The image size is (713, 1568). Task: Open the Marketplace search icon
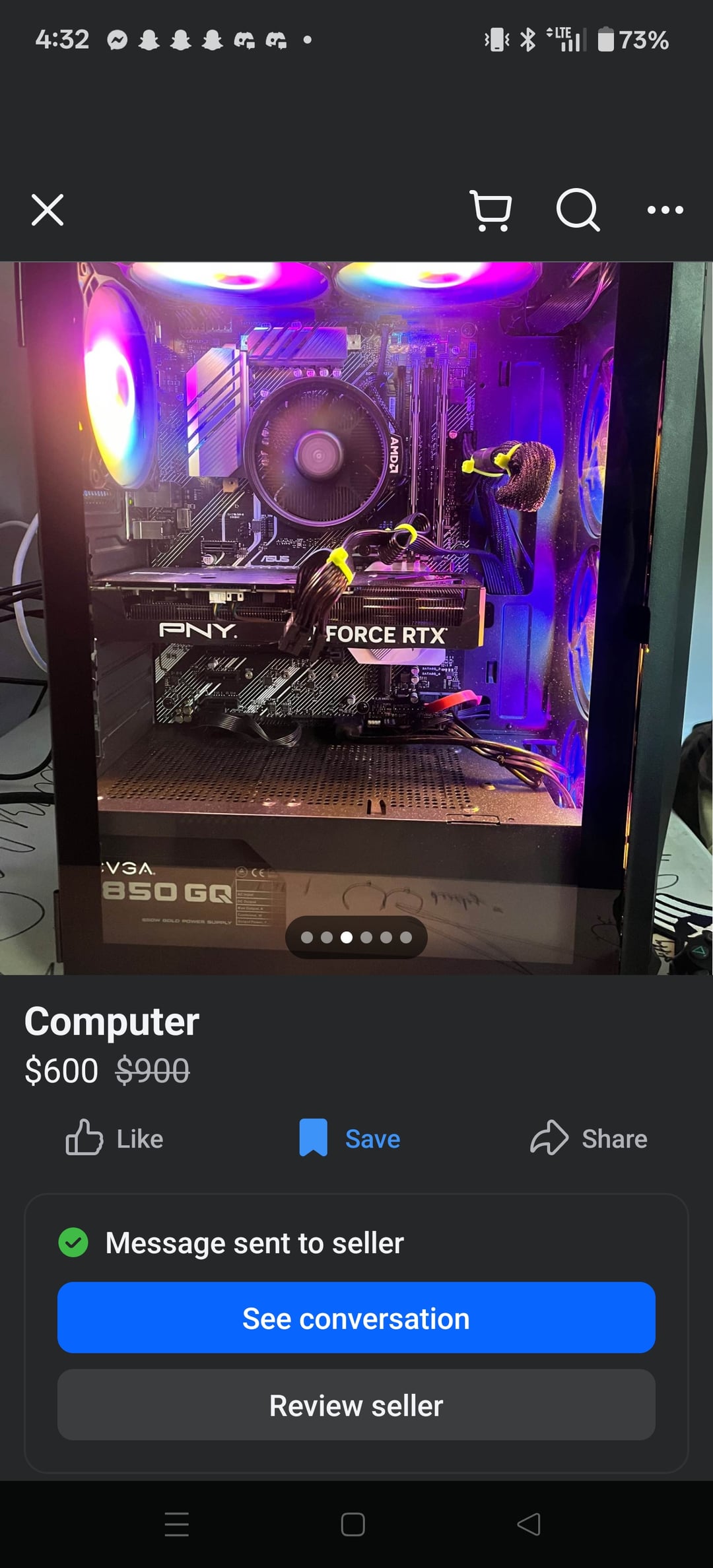click(x=578, y=211)
